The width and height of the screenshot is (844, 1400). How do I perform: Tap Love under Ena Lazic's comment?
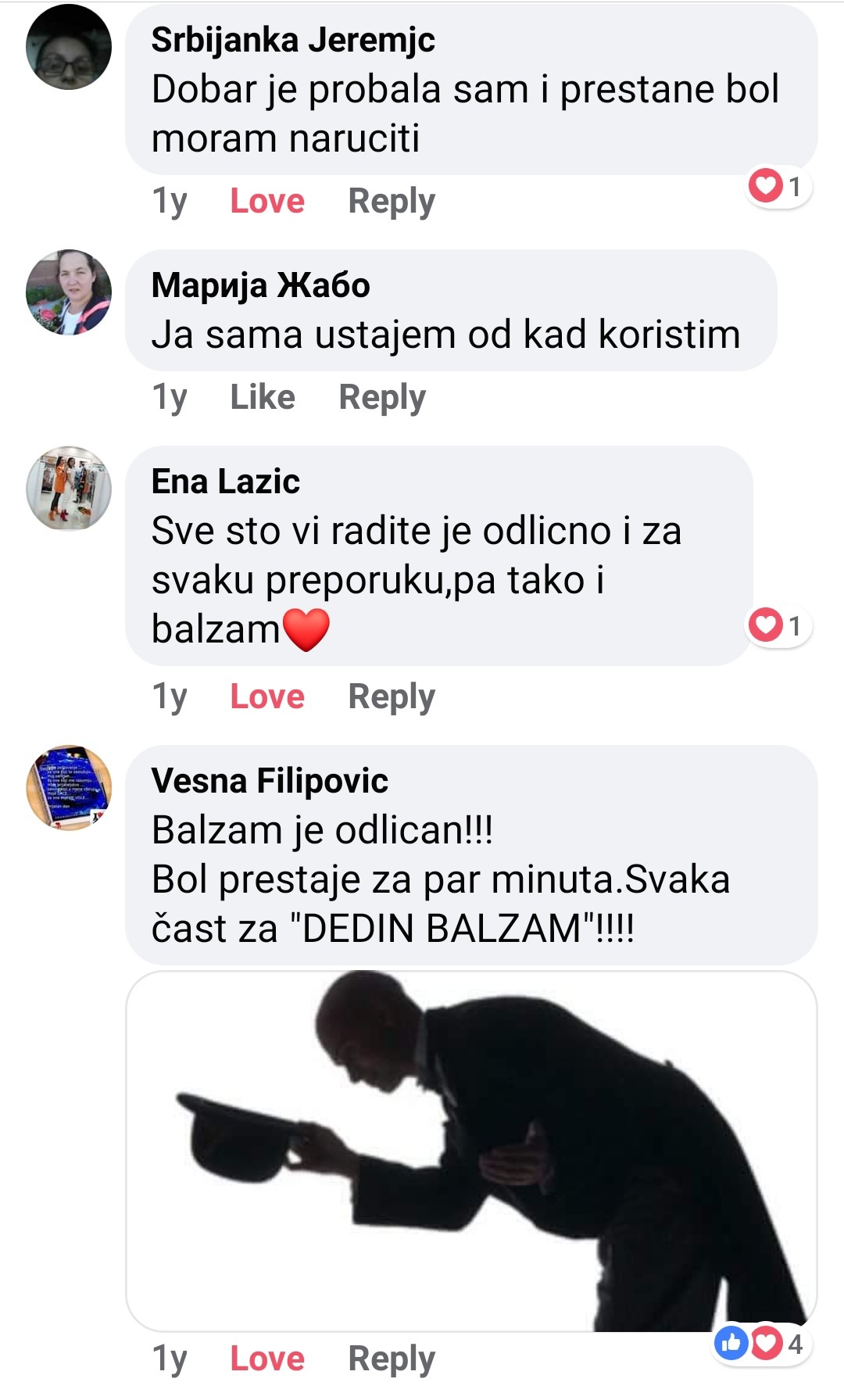click(266, 696)
